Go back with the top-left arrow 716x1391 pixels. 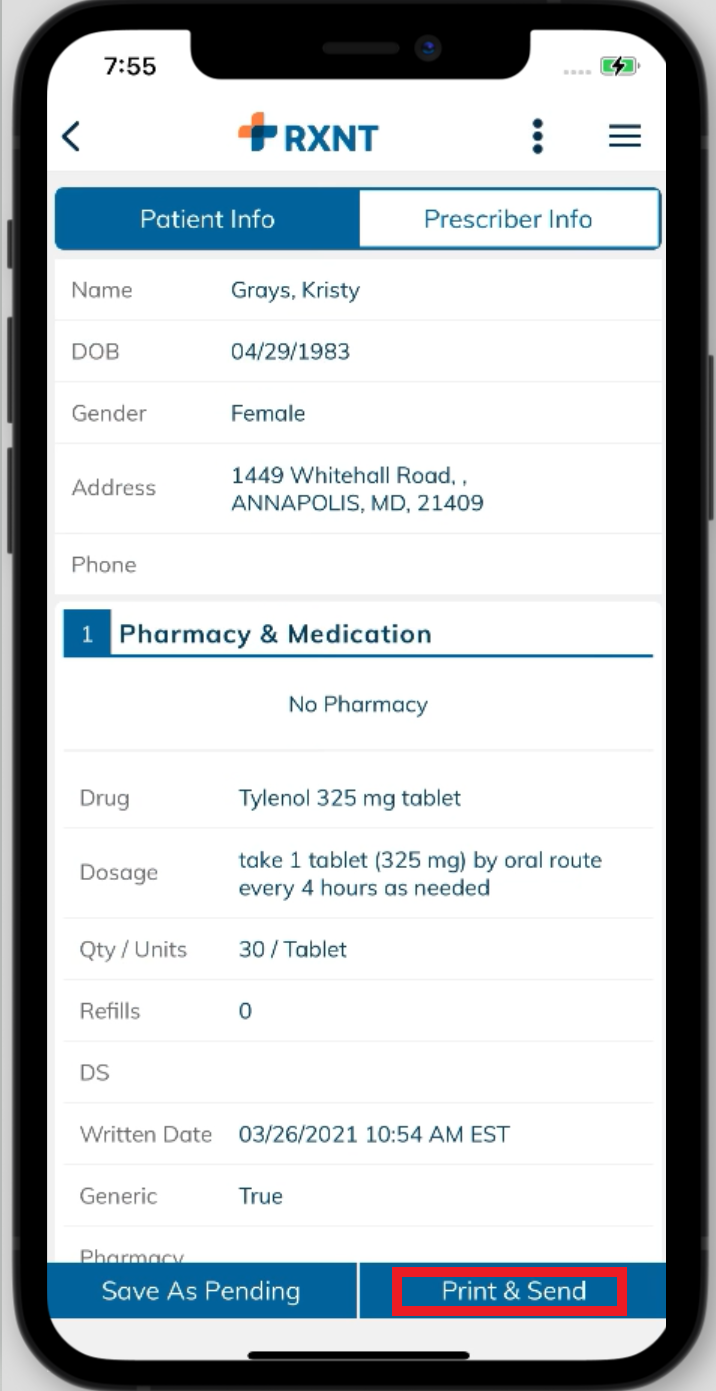(70, 136)
